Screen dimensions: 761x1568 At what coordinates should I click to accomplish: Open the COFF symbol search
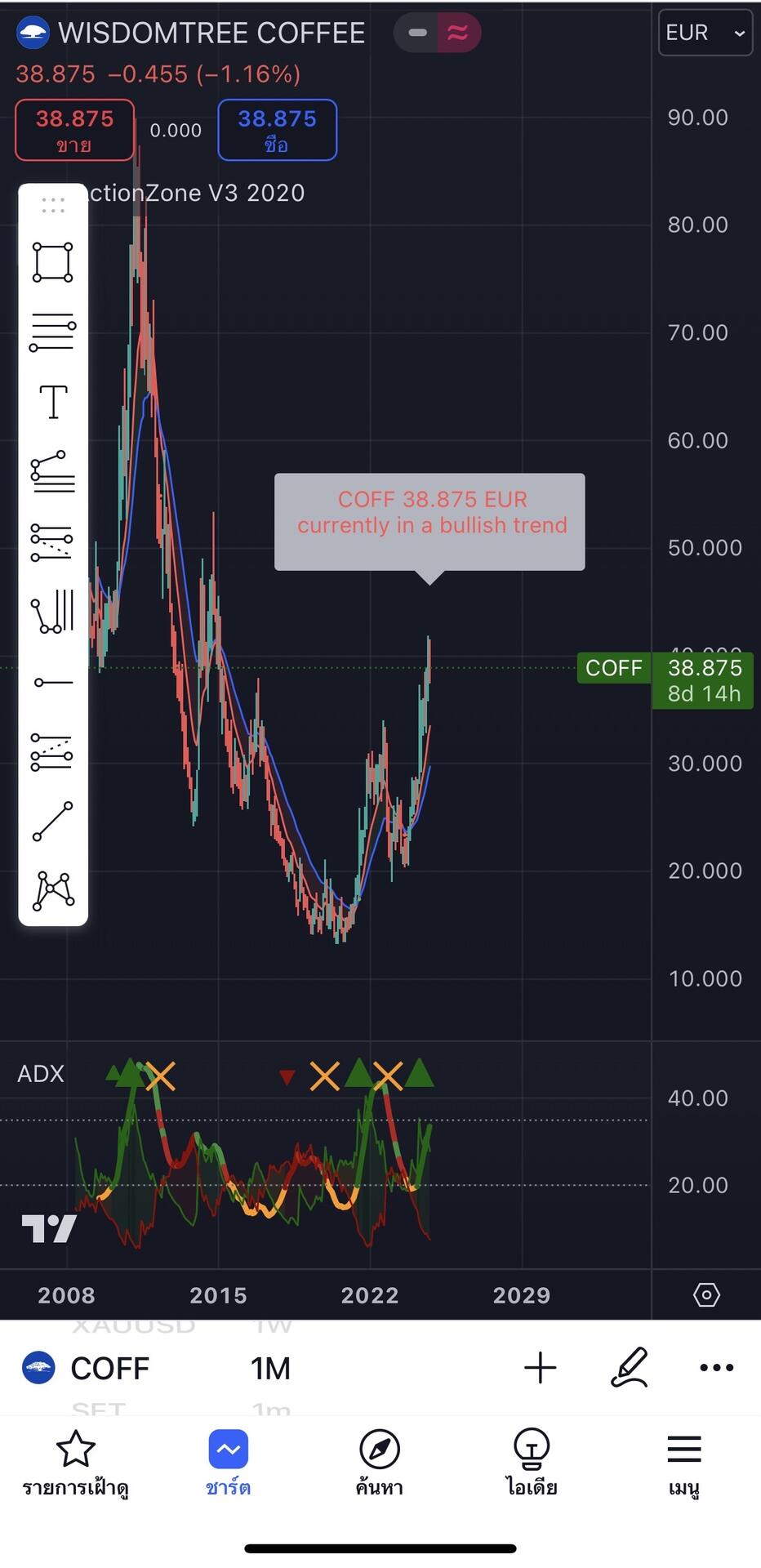(109, 1368)
